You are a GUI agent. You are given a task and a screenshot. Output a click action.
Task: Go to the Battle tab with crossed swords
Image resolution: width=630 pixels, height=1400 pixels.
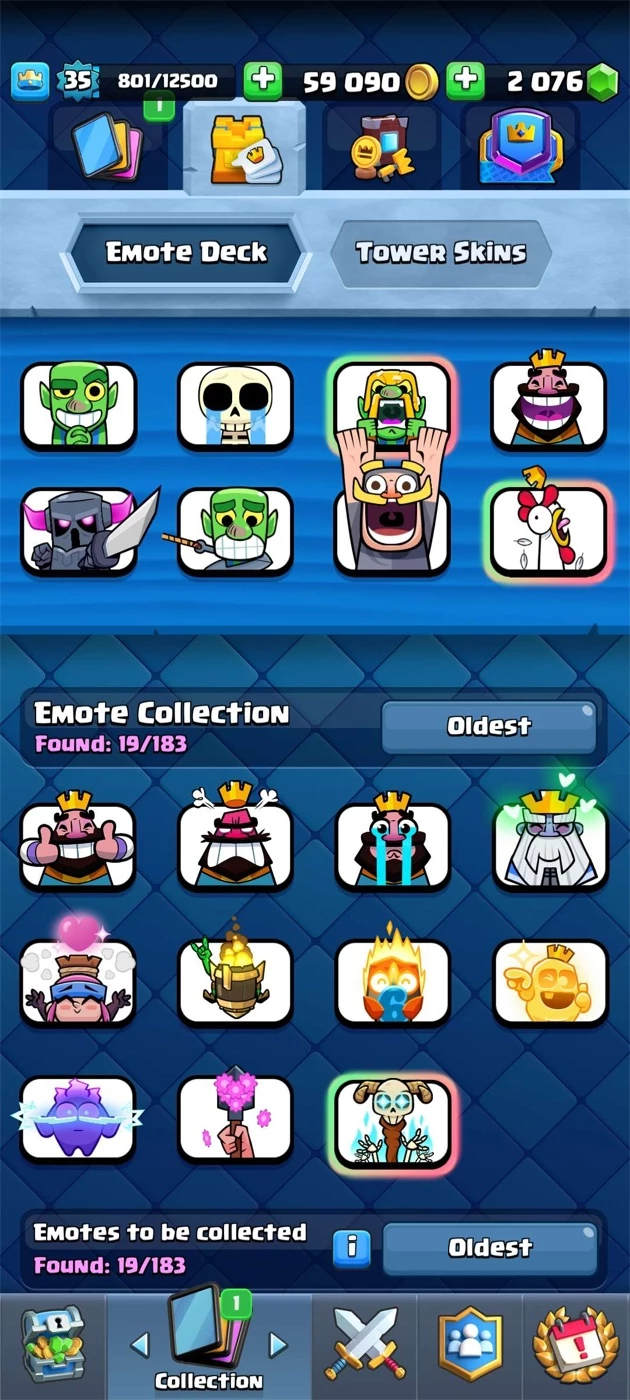pyautogui.click(x=366, y=1345)
